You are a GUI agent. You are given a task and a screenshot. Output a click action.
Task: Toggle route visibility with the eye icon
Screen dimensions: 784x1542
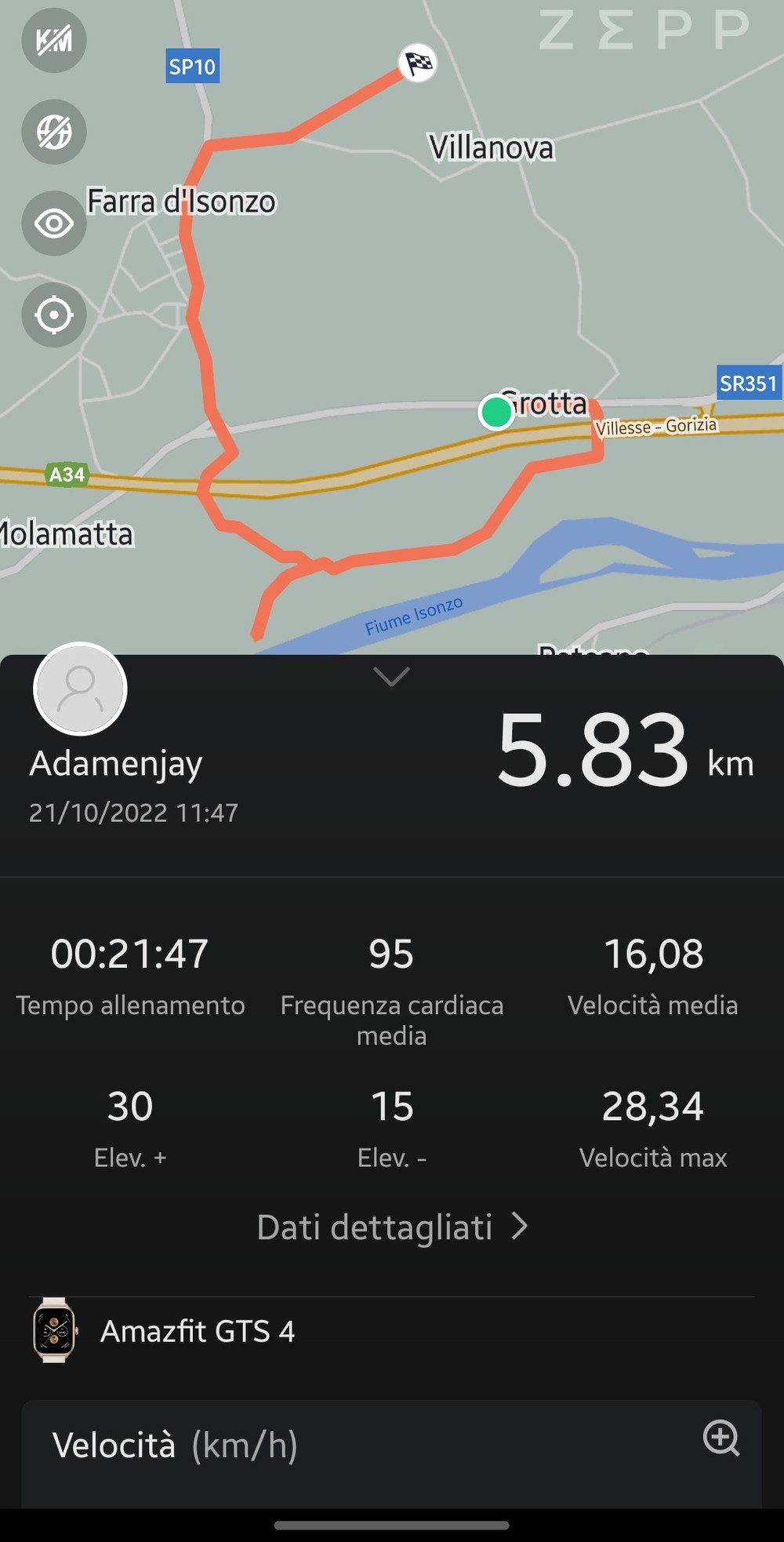[x=54, y=224]
